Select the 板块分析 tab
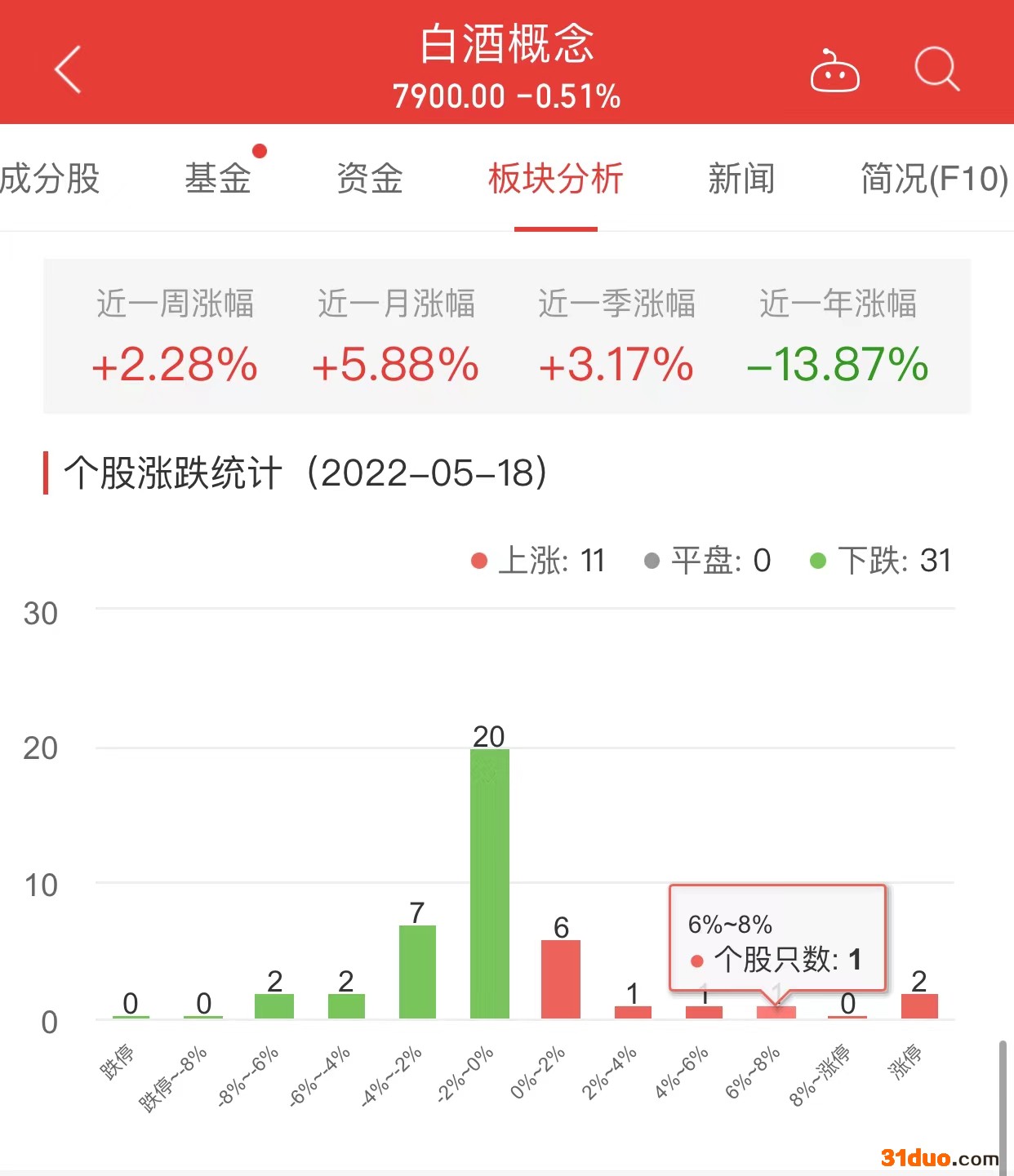1014x1176 pixels. pyautogui.click(x=555, y=179)
